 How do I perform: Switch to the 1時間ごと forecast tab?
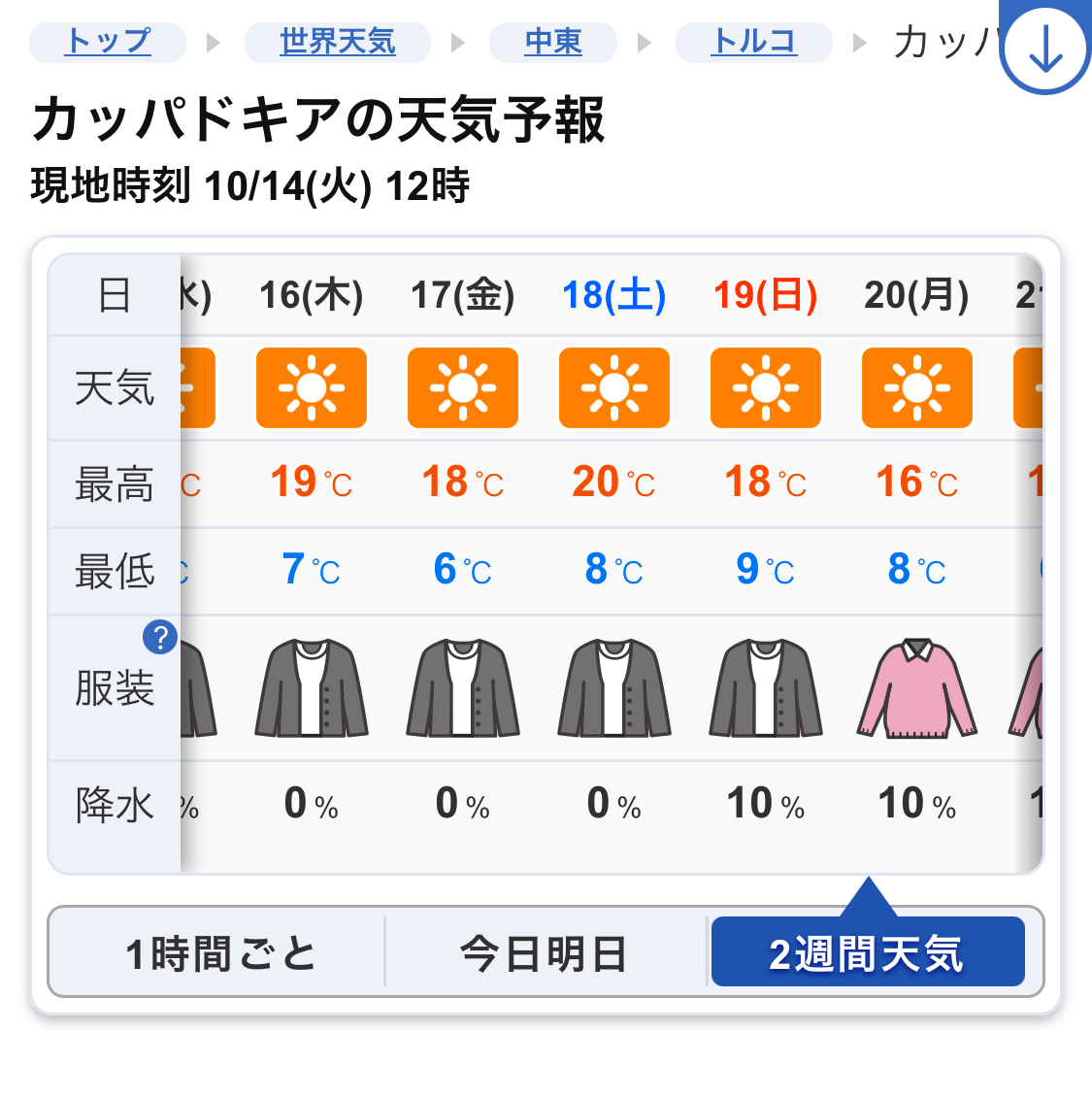tap(220, 952)
